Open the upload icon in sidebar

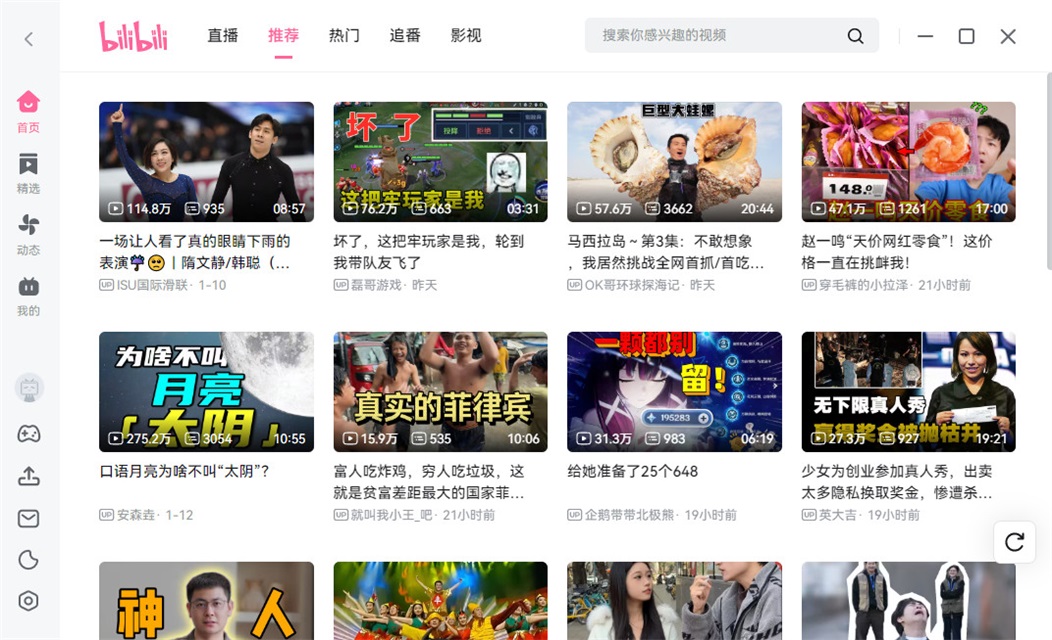coord(28,476)
